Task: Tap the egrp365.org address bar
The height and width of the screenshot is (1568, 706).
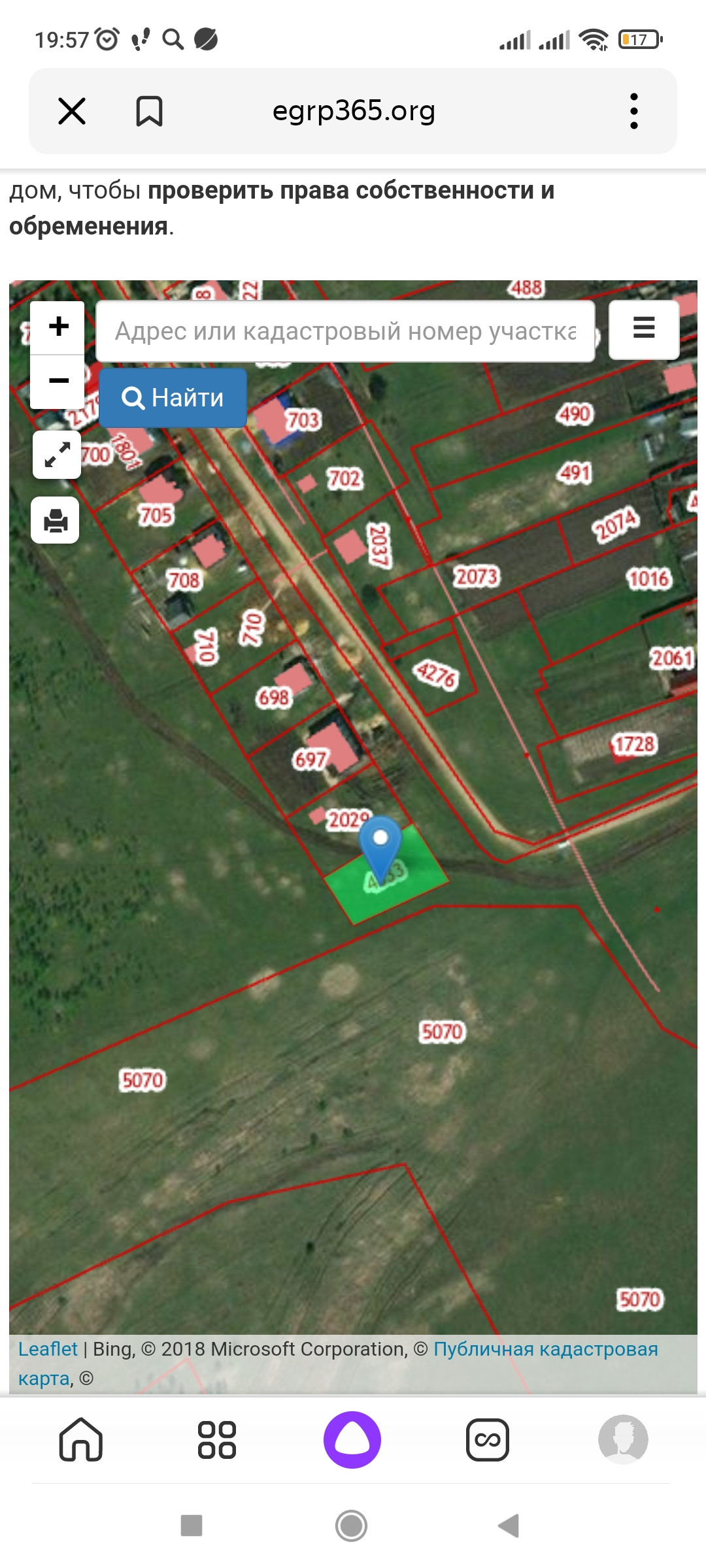Action: click(354, 111)
